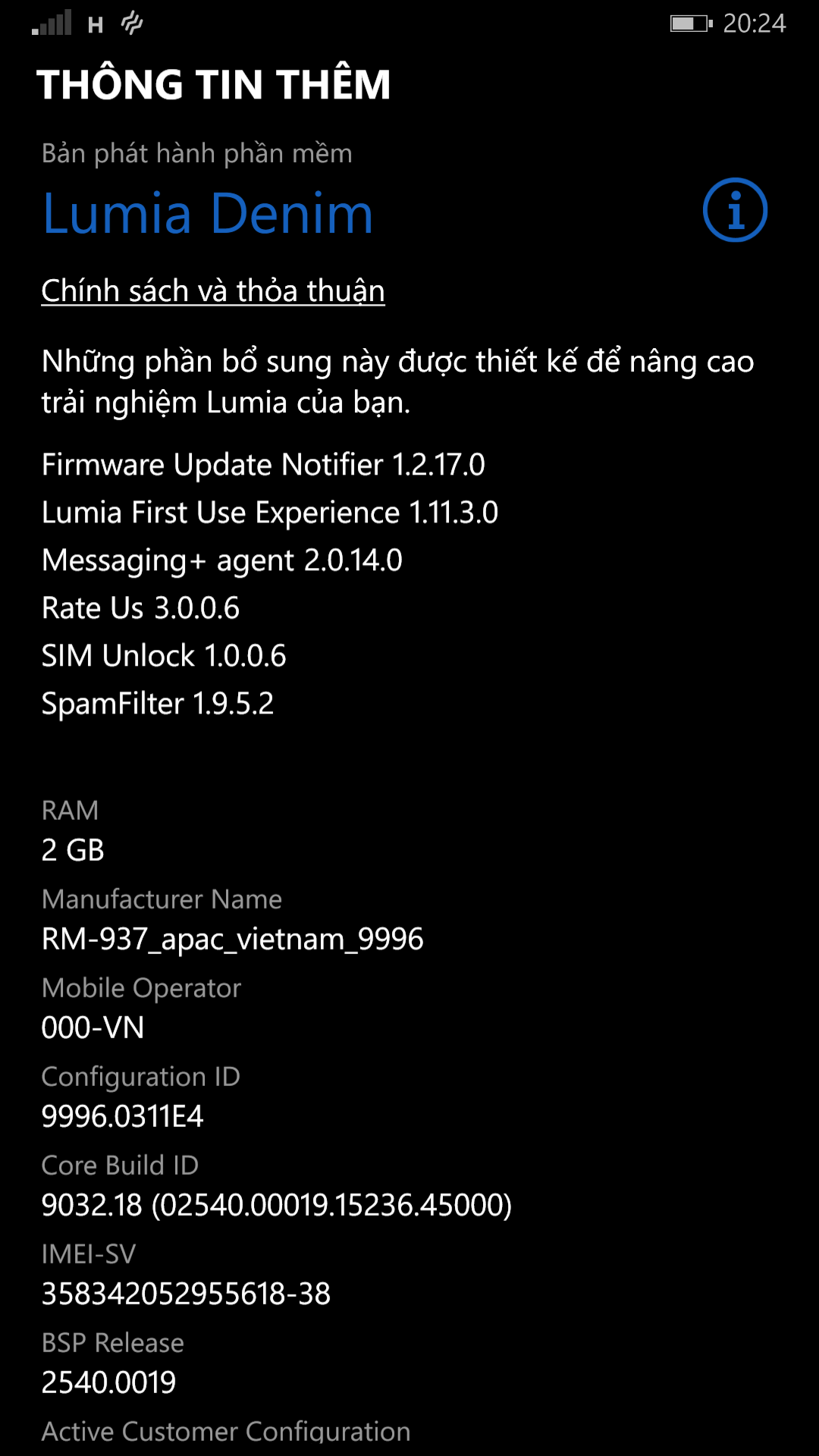Open the Lumia Denim info icon
The image size is (819, 1456).
click(x=735, y=210)
